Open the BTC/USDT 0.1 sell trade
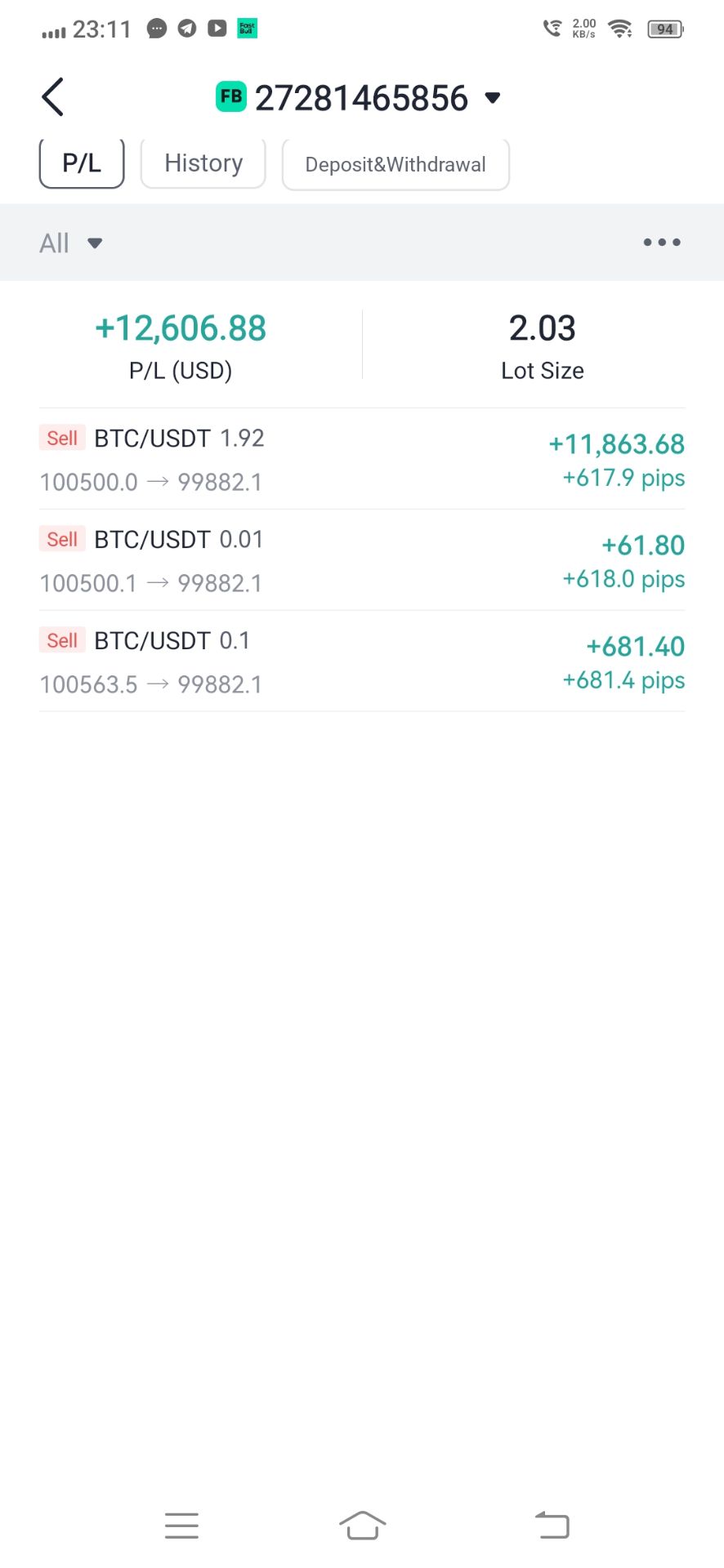 (x=361, y=661)
